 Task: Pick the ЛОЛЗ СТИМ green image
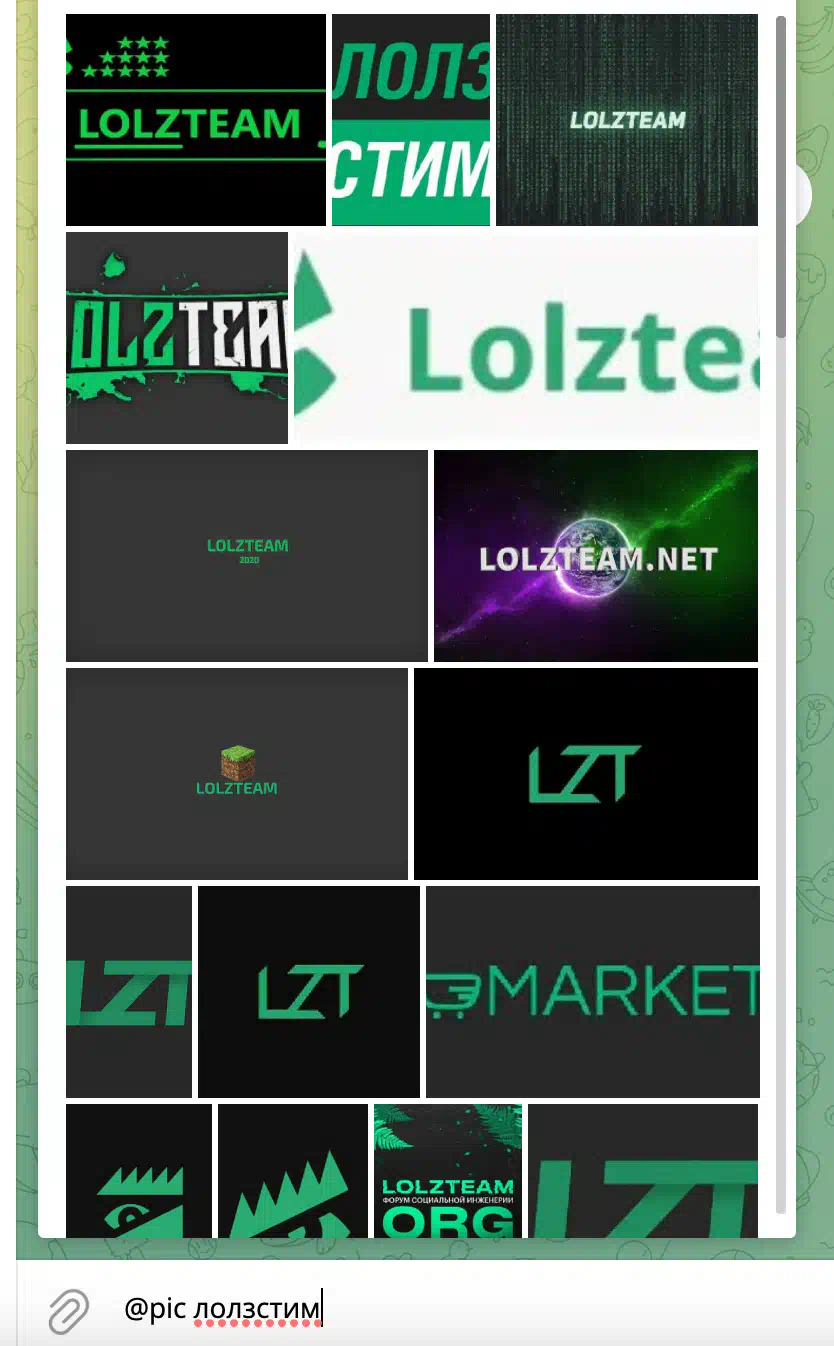(x=411, y=120)
